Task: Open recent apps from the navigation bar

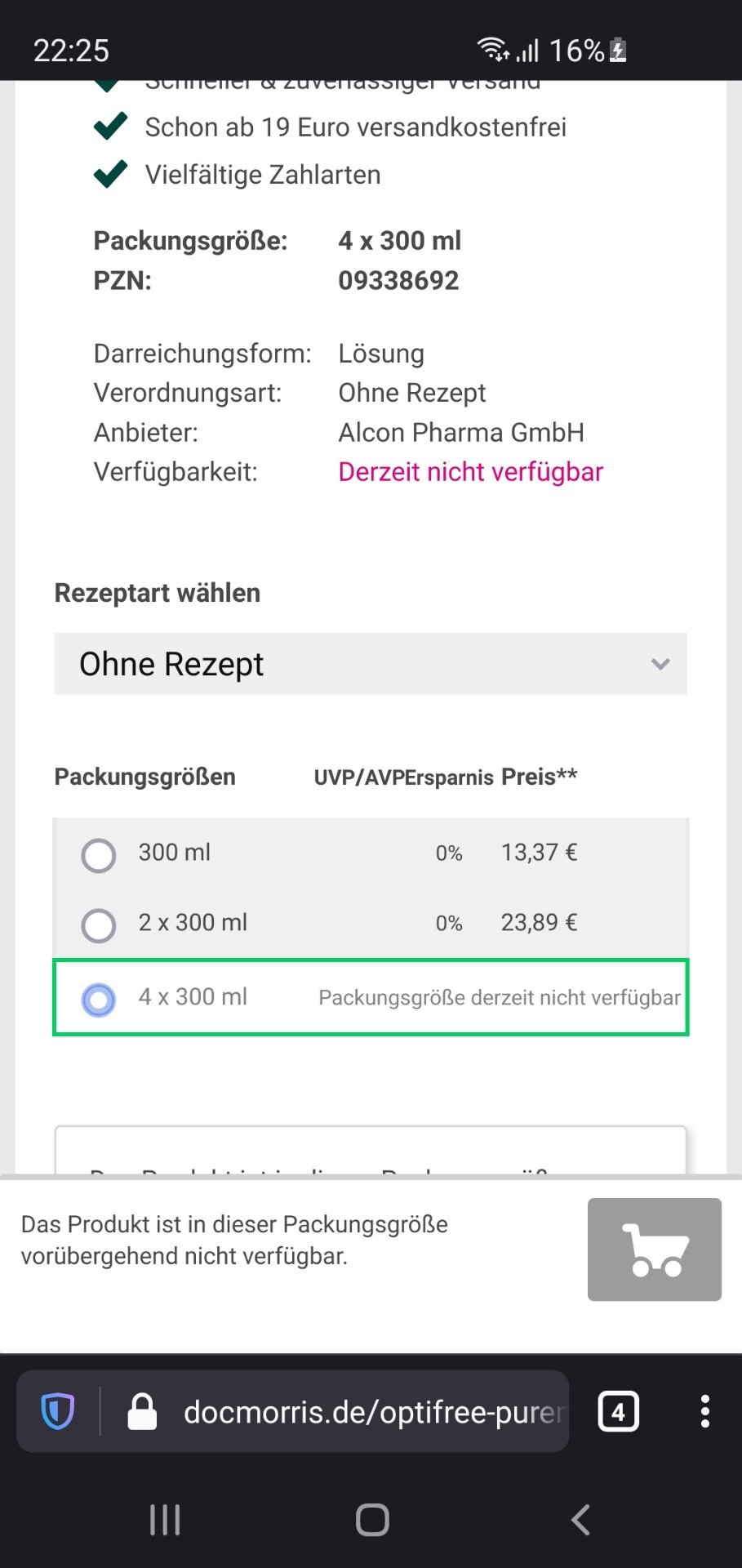Action: [165, 1520]
